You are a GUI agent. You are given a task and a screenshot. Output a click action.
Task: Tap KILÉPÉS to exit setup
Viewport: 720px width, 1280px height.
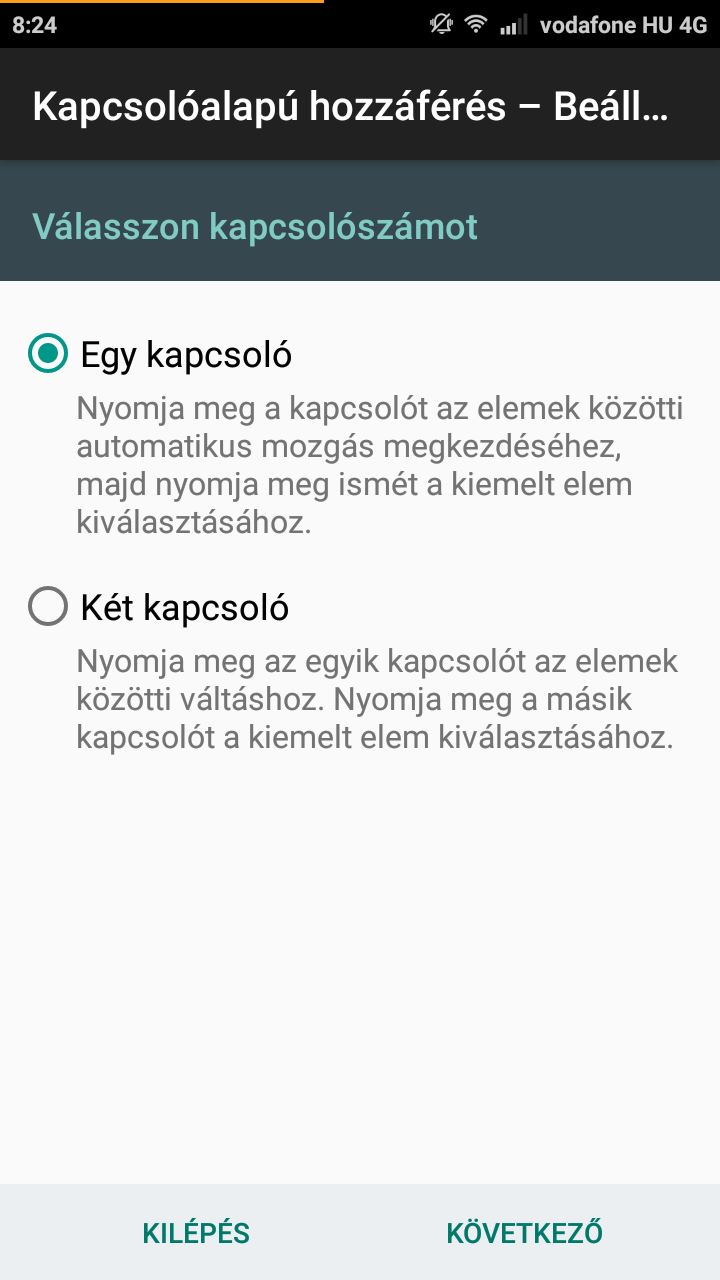[x=196, y=1233]
